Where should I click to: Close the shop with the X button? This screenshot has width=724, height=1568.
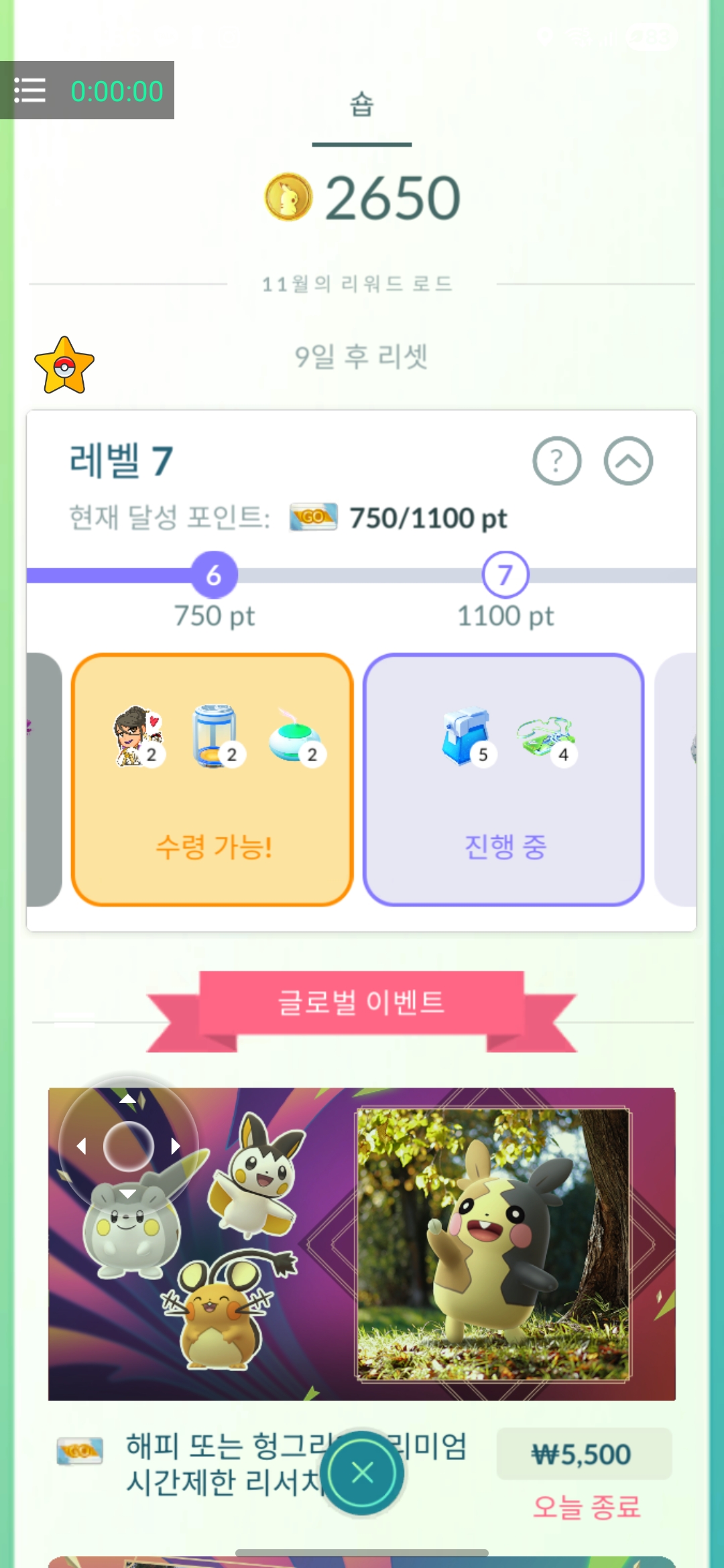362,1473
